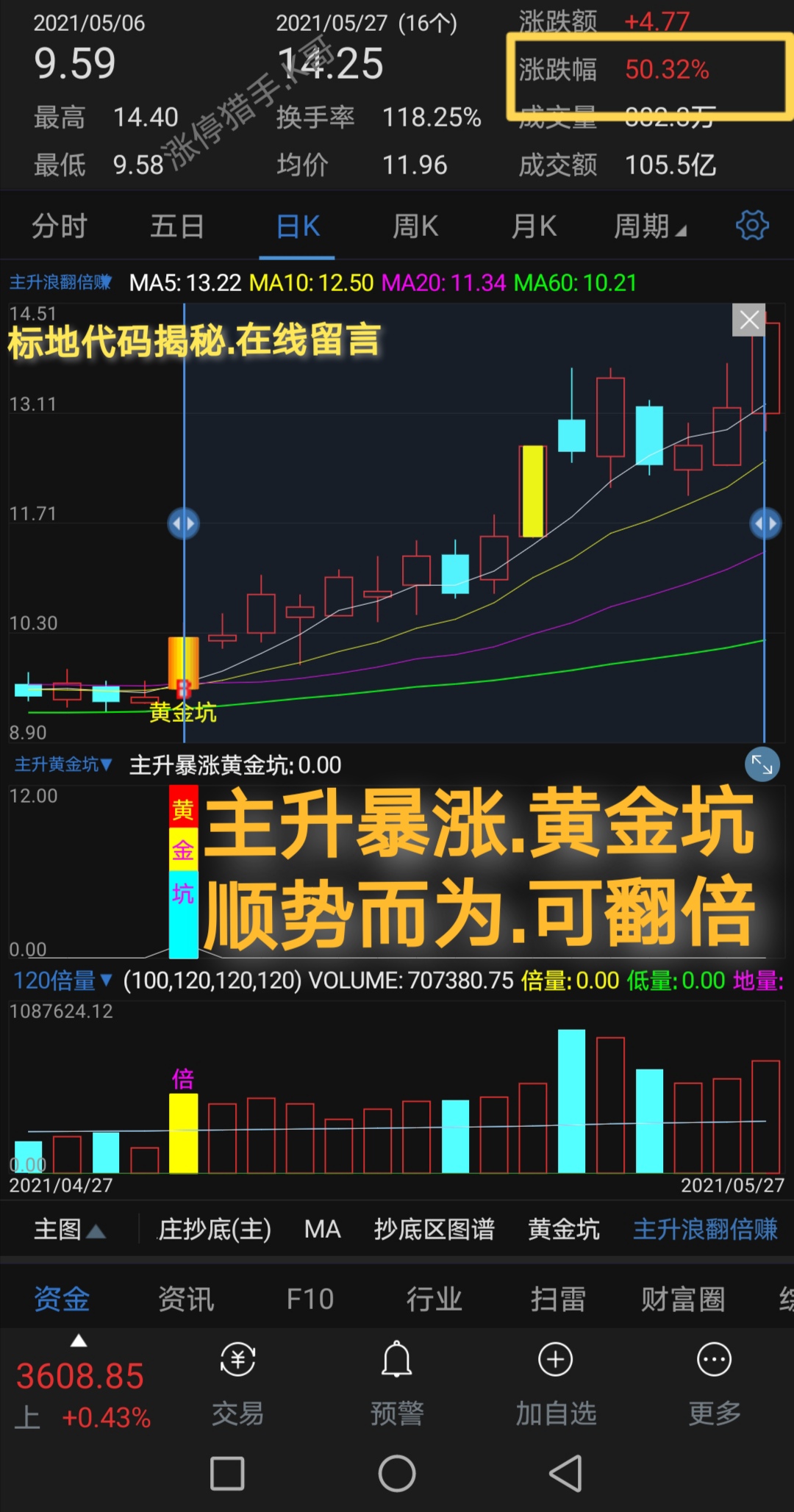This screenshot has height=1512, width=794.
Task: Open the 主升黄金坑 indicator dropdown
Action: [63, 765]
